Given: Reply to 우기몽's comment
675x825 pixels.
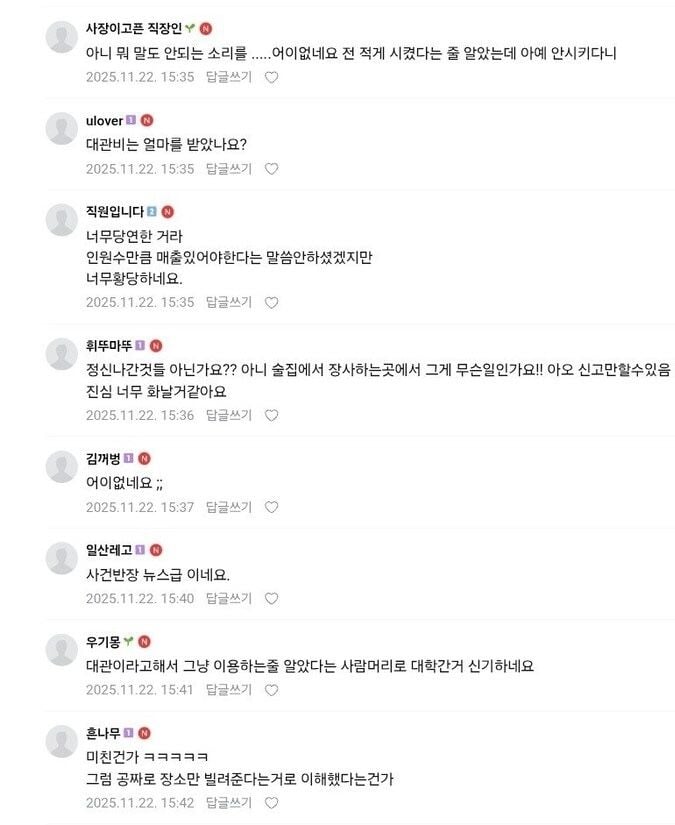Looking at the screenshot, I should click(229, 690).
